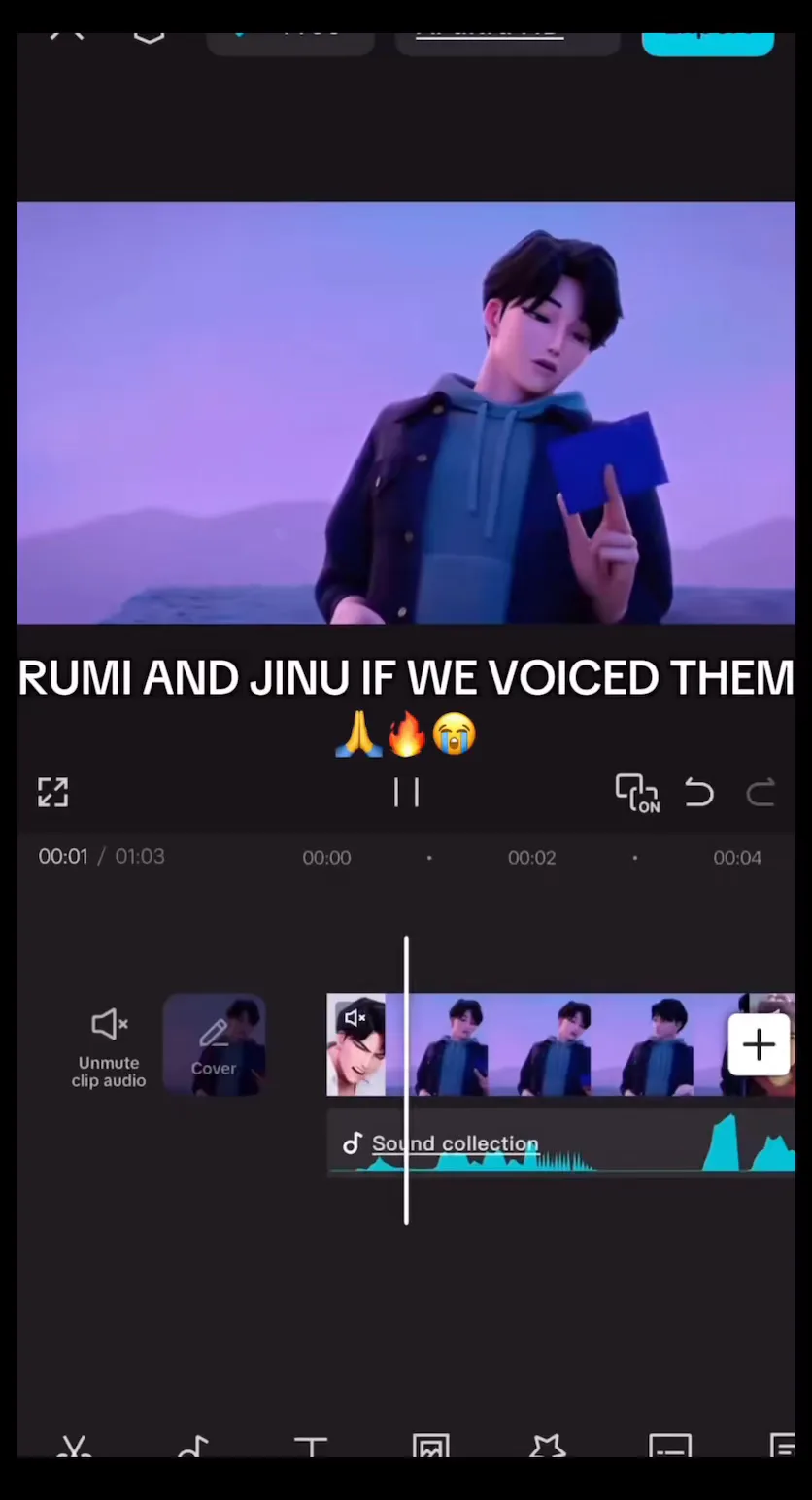
Task: Undo the last edit
Action: pyautogui.click(x=699, y=793)
